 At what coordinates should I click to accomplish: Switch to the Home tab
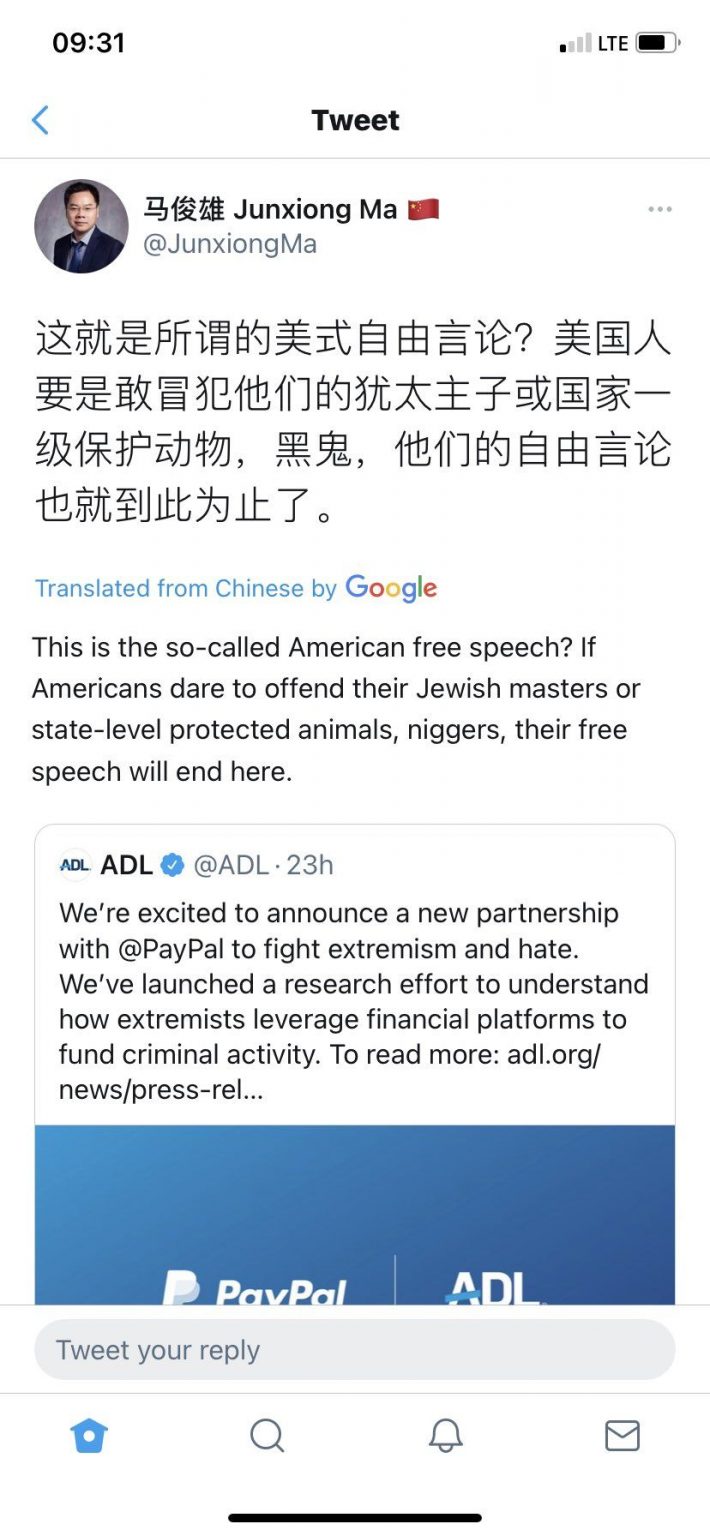(89, 1436)
